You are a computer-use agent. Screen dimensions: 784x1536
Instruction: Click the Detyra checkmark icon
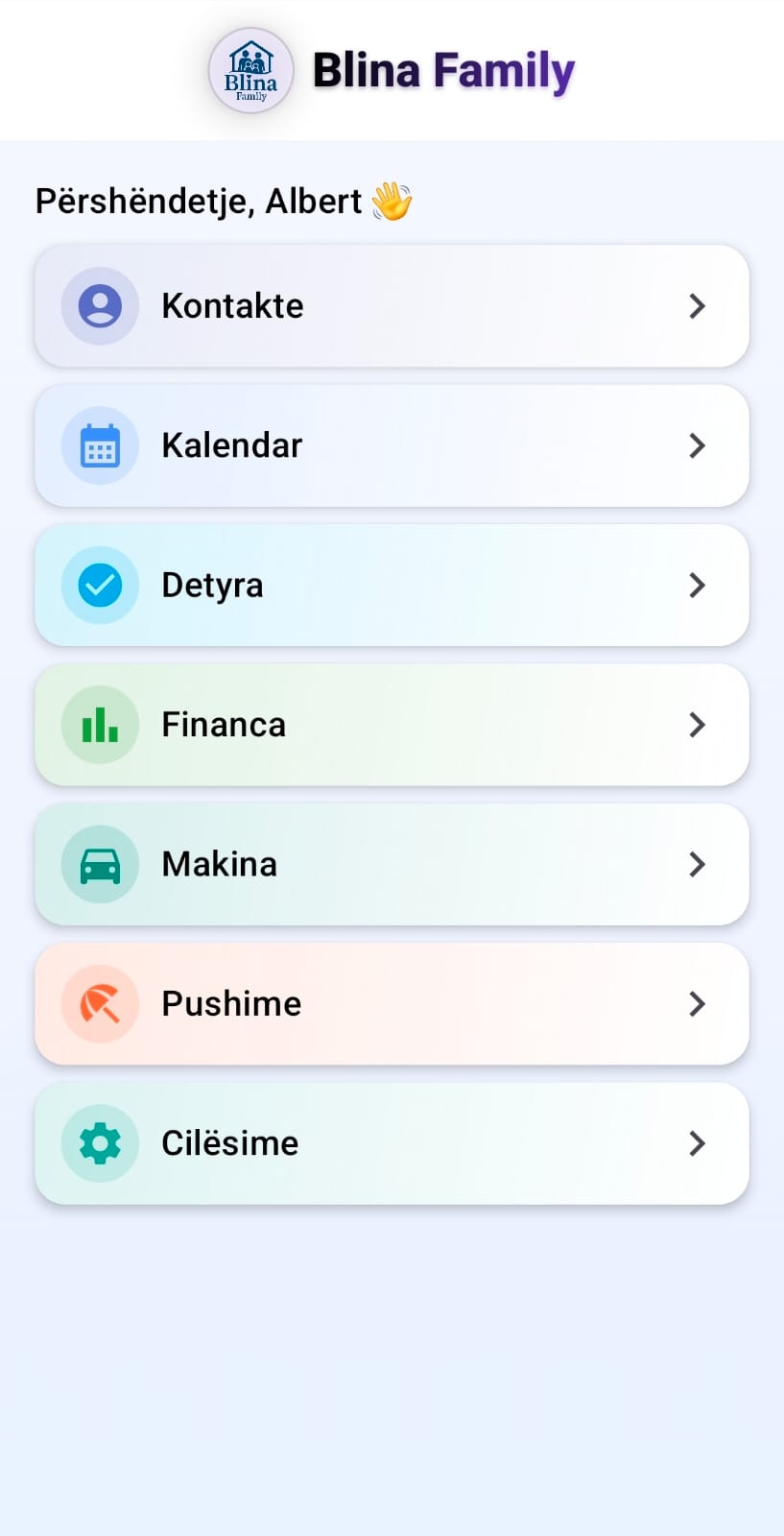99,585
